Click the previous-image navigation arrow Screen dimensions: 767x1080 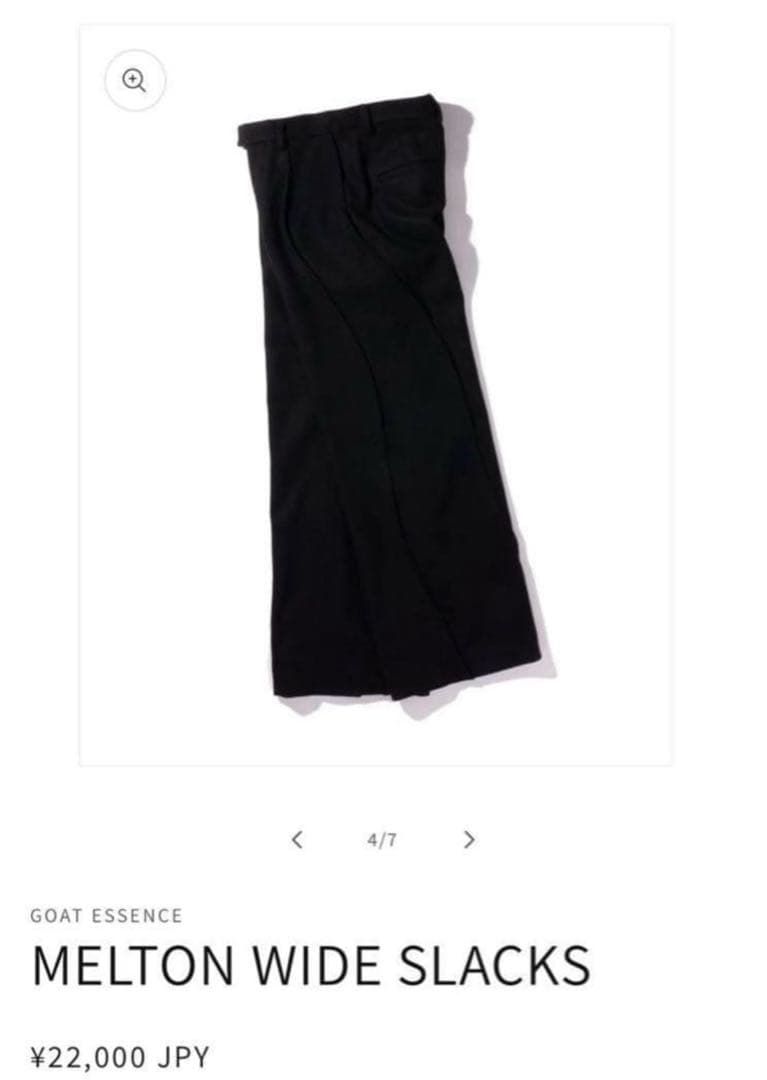pyautogui.click(x=296, y=841)
